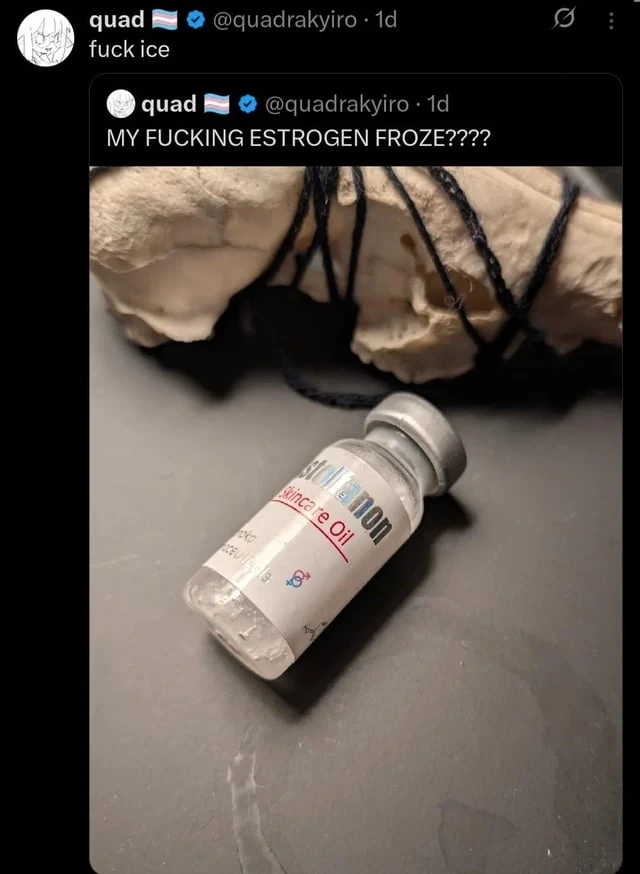
Task: Open the quoted post about frozen estrogen
Action: click(298, 136)
